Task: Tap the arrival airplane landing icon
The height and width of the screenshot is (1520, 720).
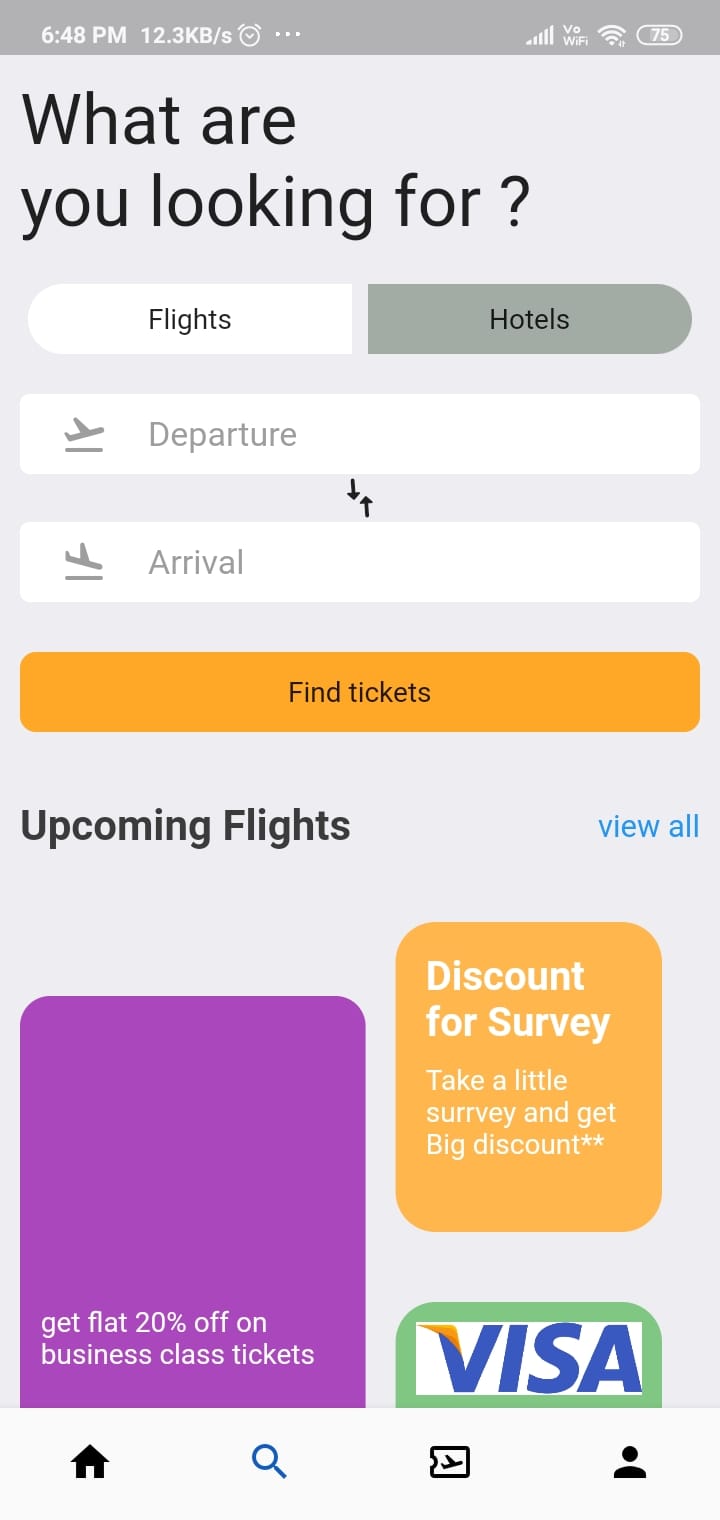Action: coord(84,562)
